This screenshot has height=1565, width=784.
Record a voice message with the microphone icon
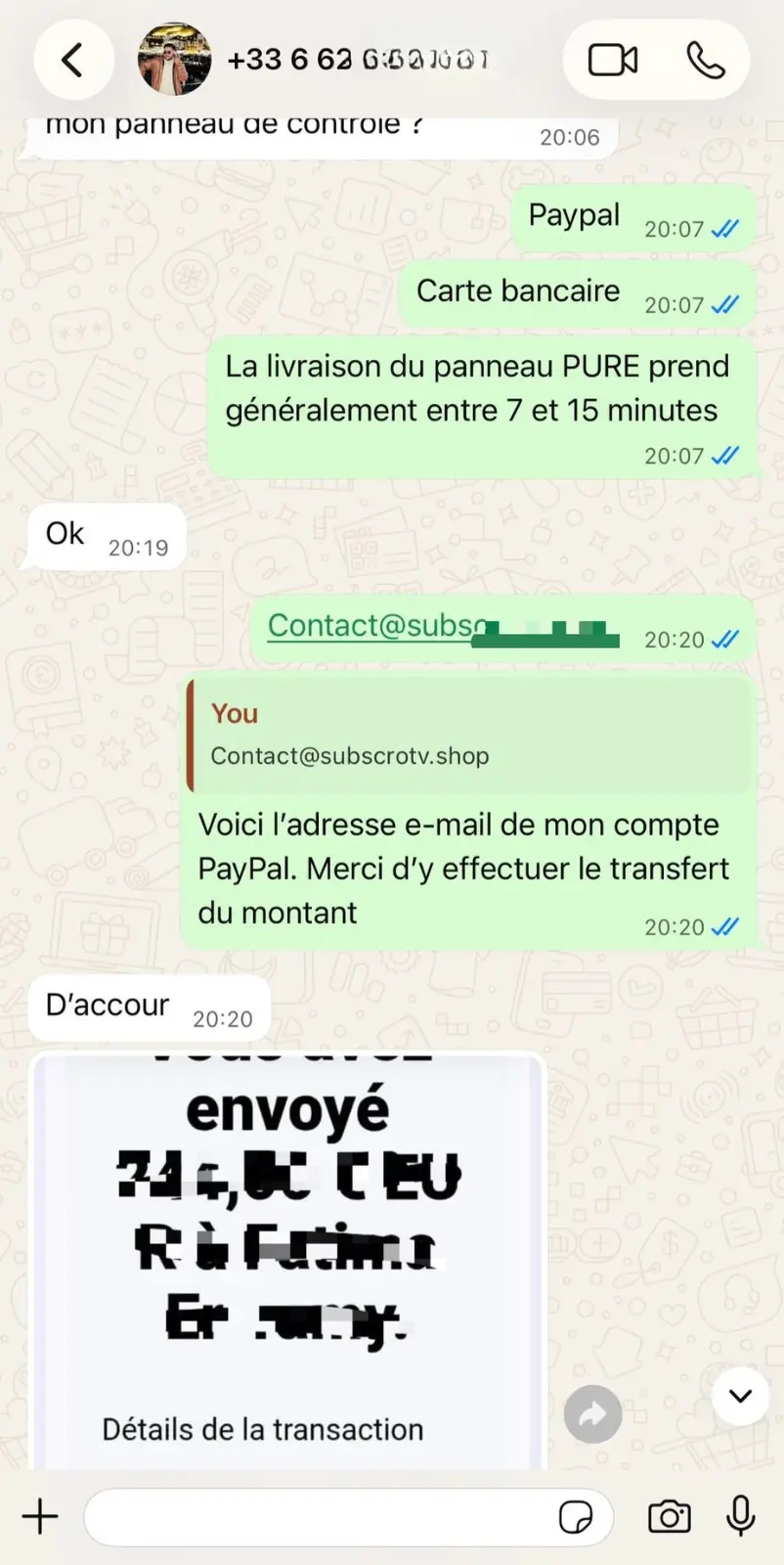[x=740, y=1517]
